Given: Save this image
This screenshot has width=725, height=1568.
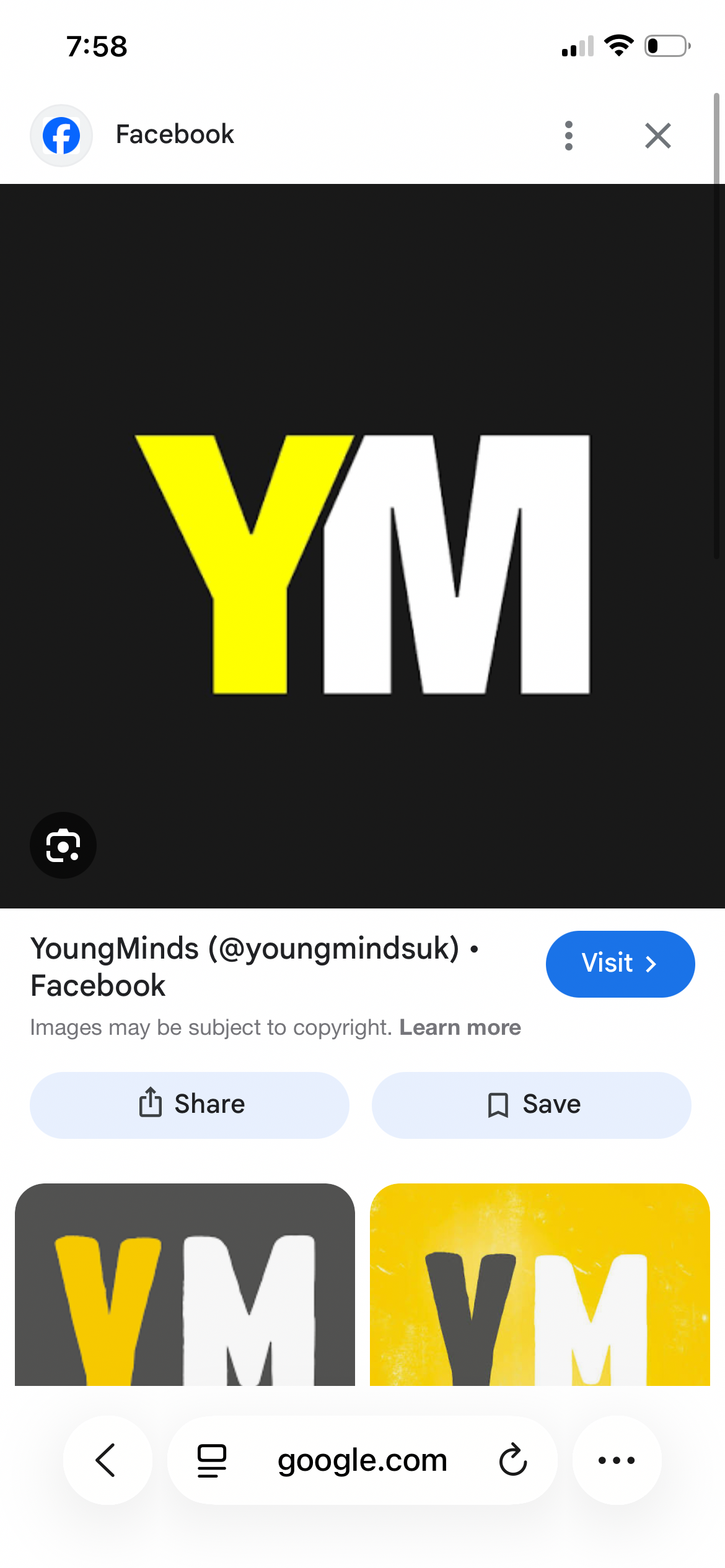Looking at the screenshot, I should click(x=531, y=1105).
